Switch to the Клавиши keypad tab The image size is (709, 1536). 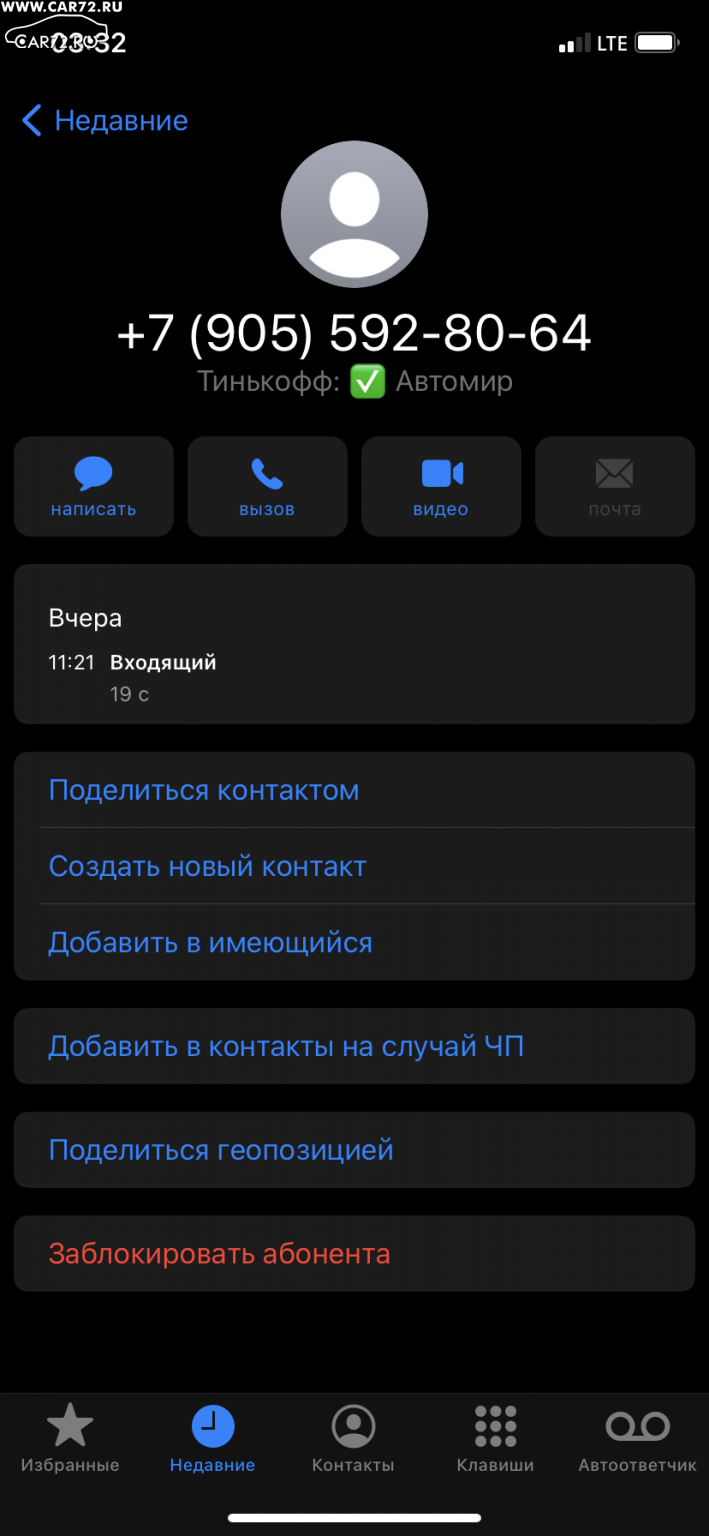point(495,1438)
